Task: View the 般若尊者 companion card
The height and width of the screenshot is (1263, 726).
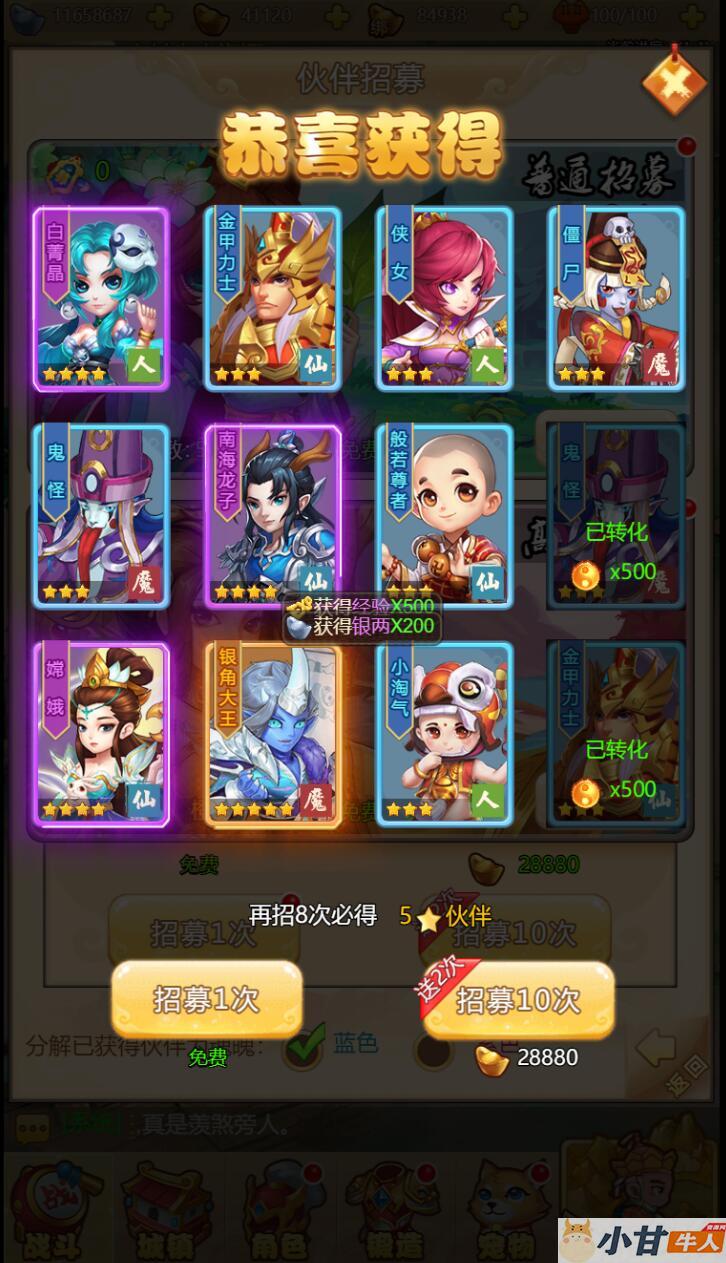Action: pos(444,515)
